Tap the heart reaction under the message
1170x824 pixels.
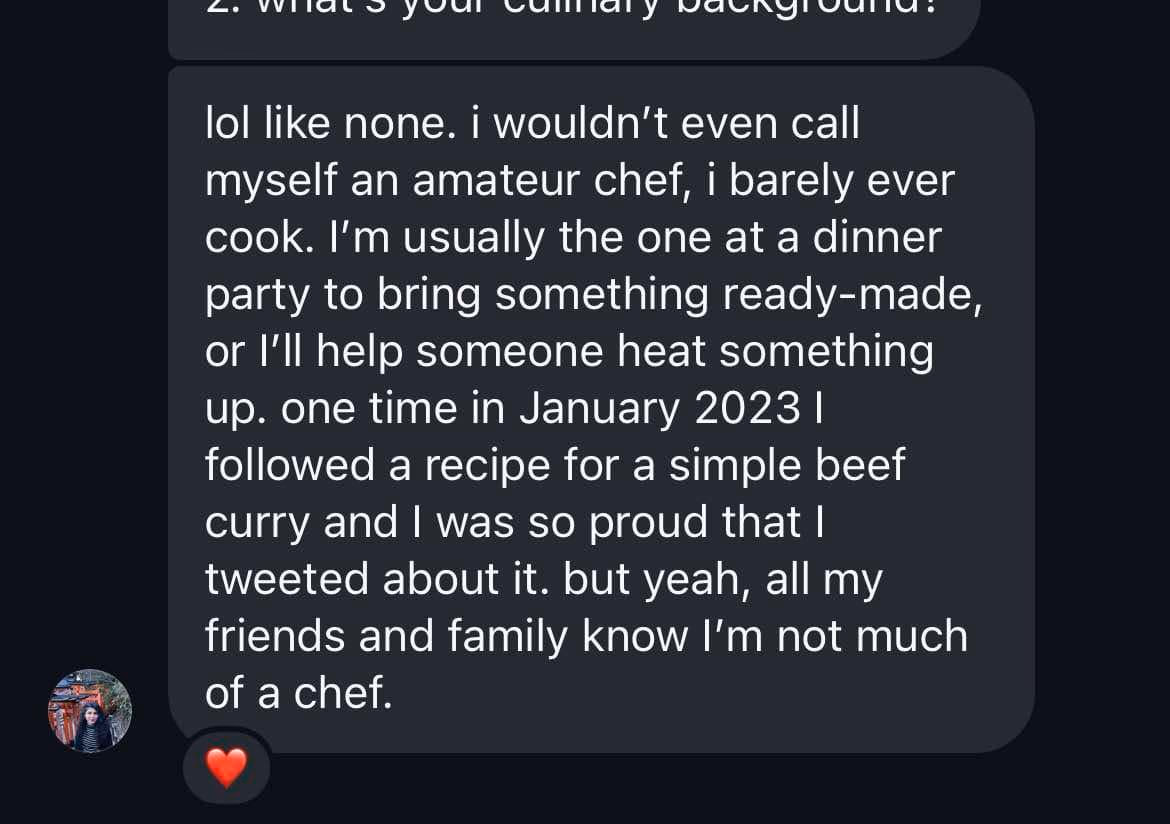click(226, 768)
